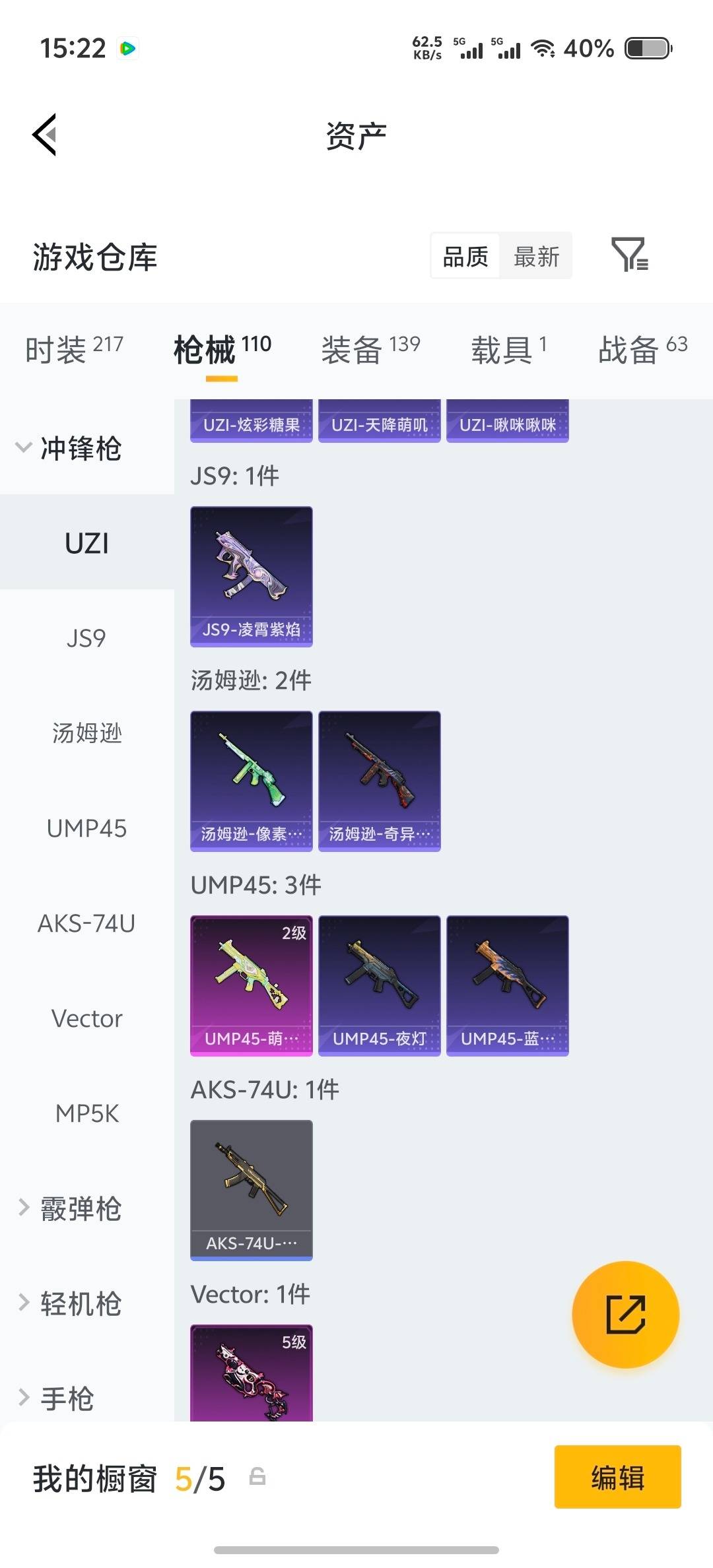Select UMP45 in the left sidebar

point(86,829)
